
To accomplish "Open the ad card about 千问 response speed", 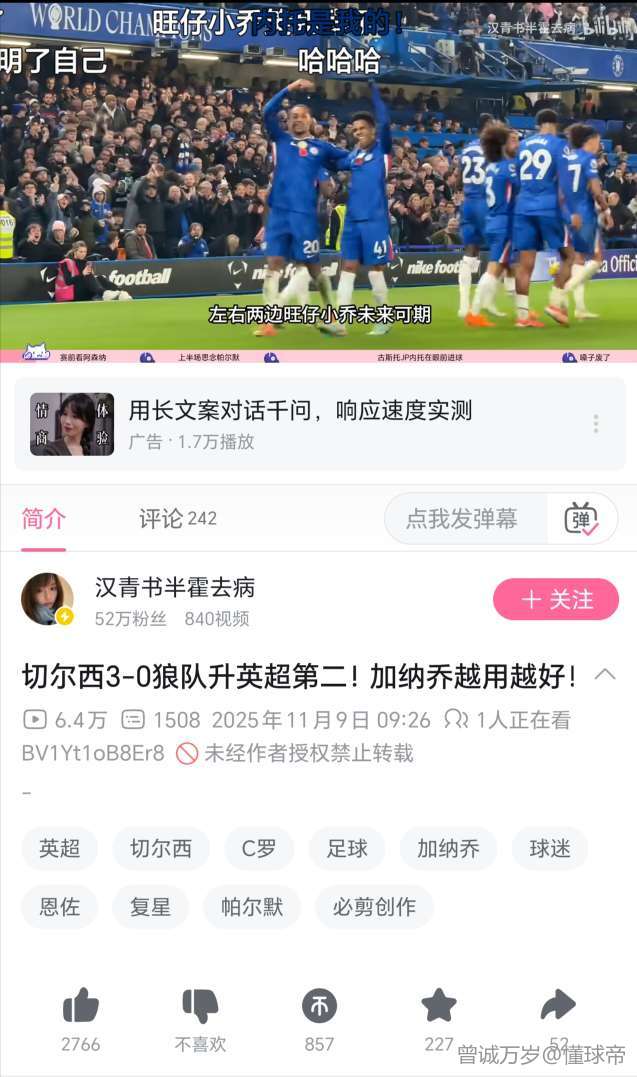I will tap(300, 423).
